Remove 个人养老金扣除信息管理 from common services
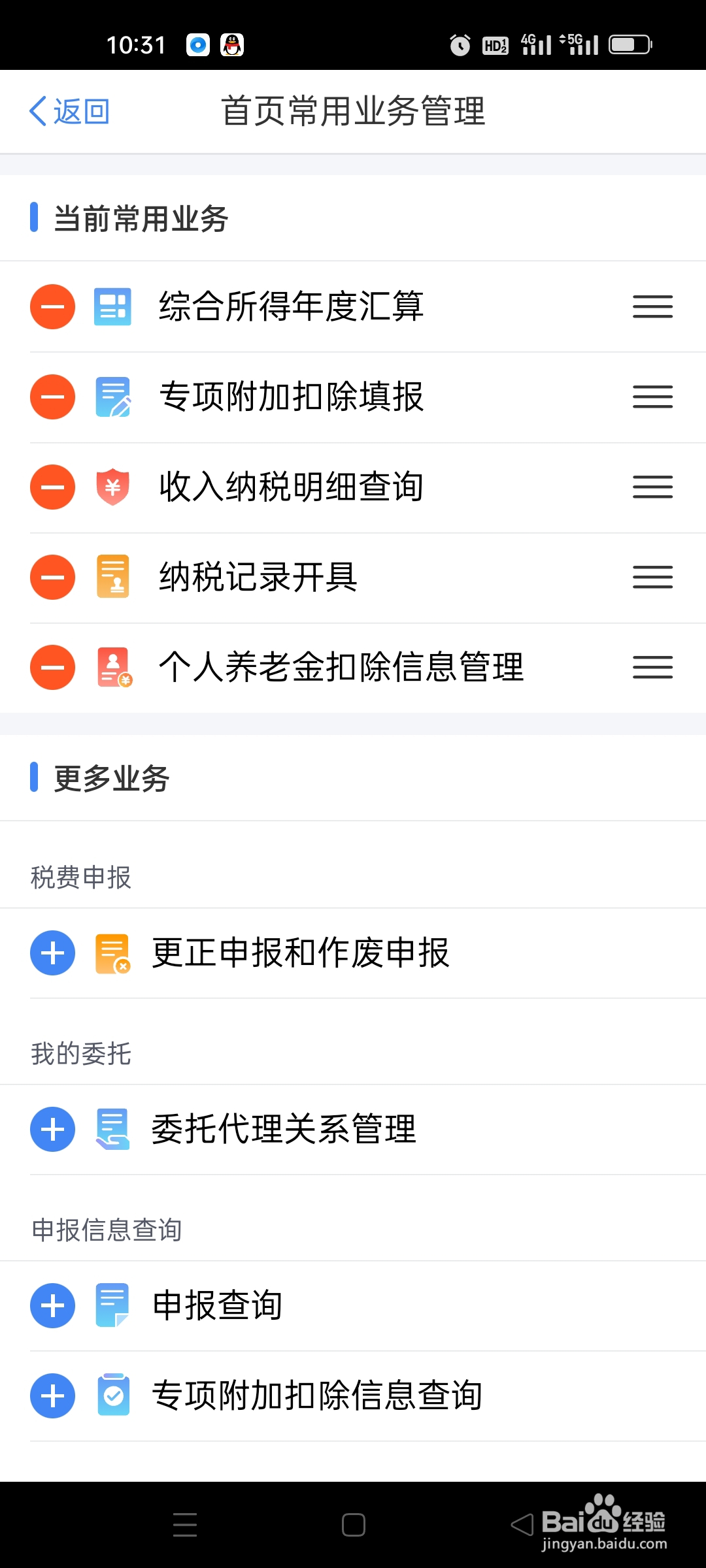706x1568 pixels. click(52, 667)
